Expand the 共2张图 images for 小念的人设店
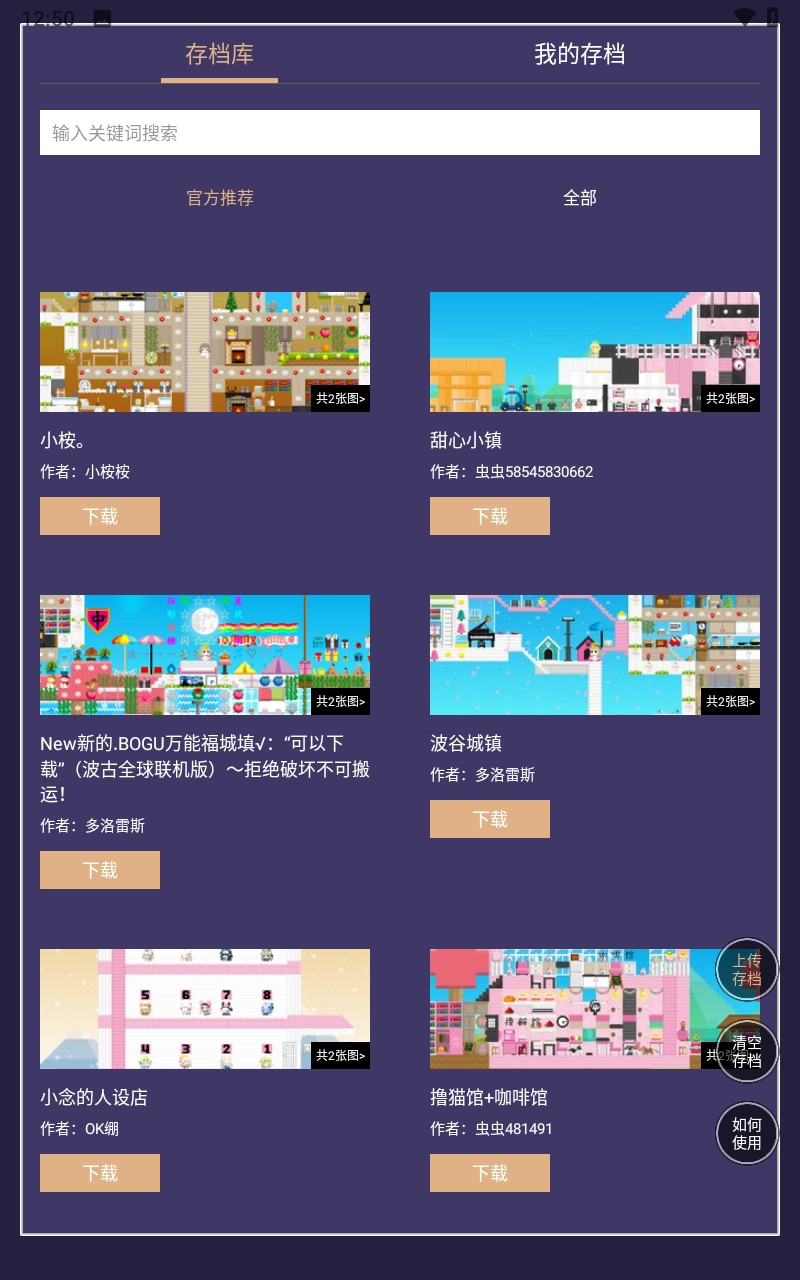Viewport: 800px width, 1280px height. click(x=338, y=1054)
